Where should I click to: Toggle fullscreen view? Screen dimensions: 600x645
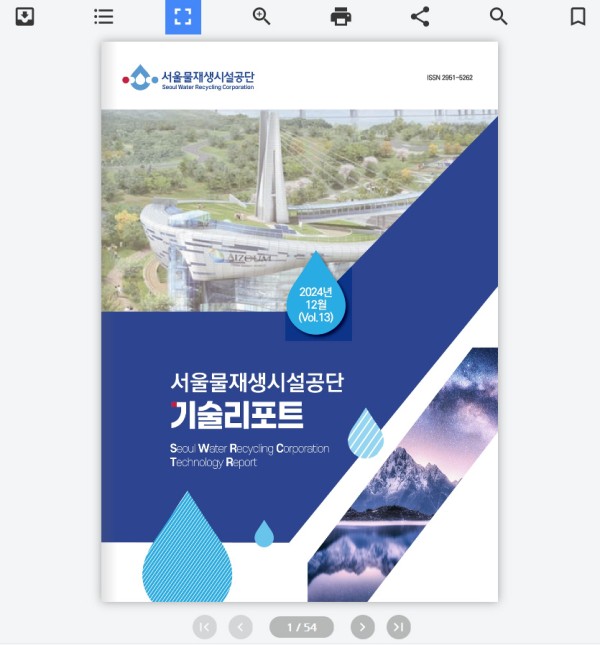coord(182,17)
